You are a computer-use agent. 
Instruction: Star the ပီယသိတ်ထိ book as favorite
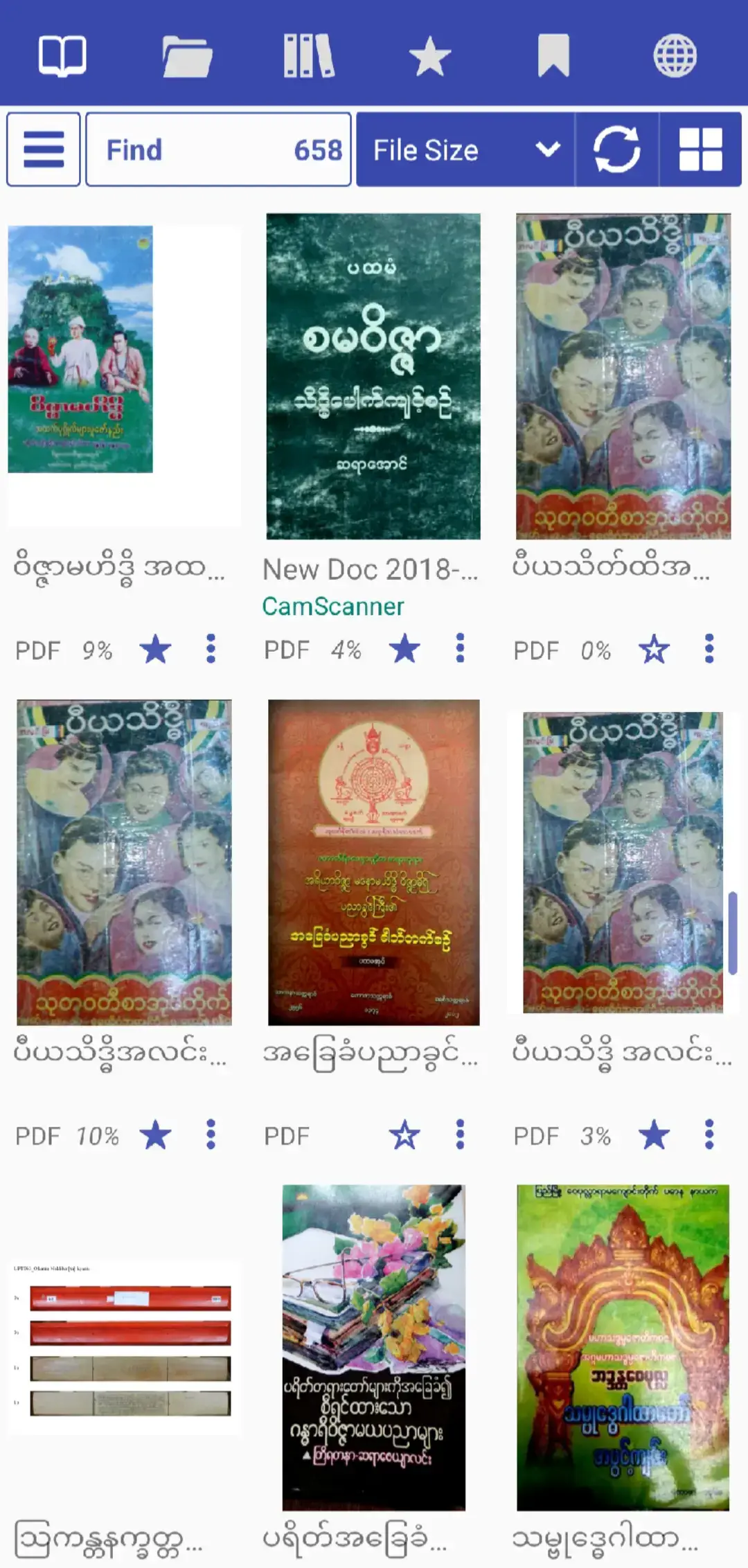654,650
